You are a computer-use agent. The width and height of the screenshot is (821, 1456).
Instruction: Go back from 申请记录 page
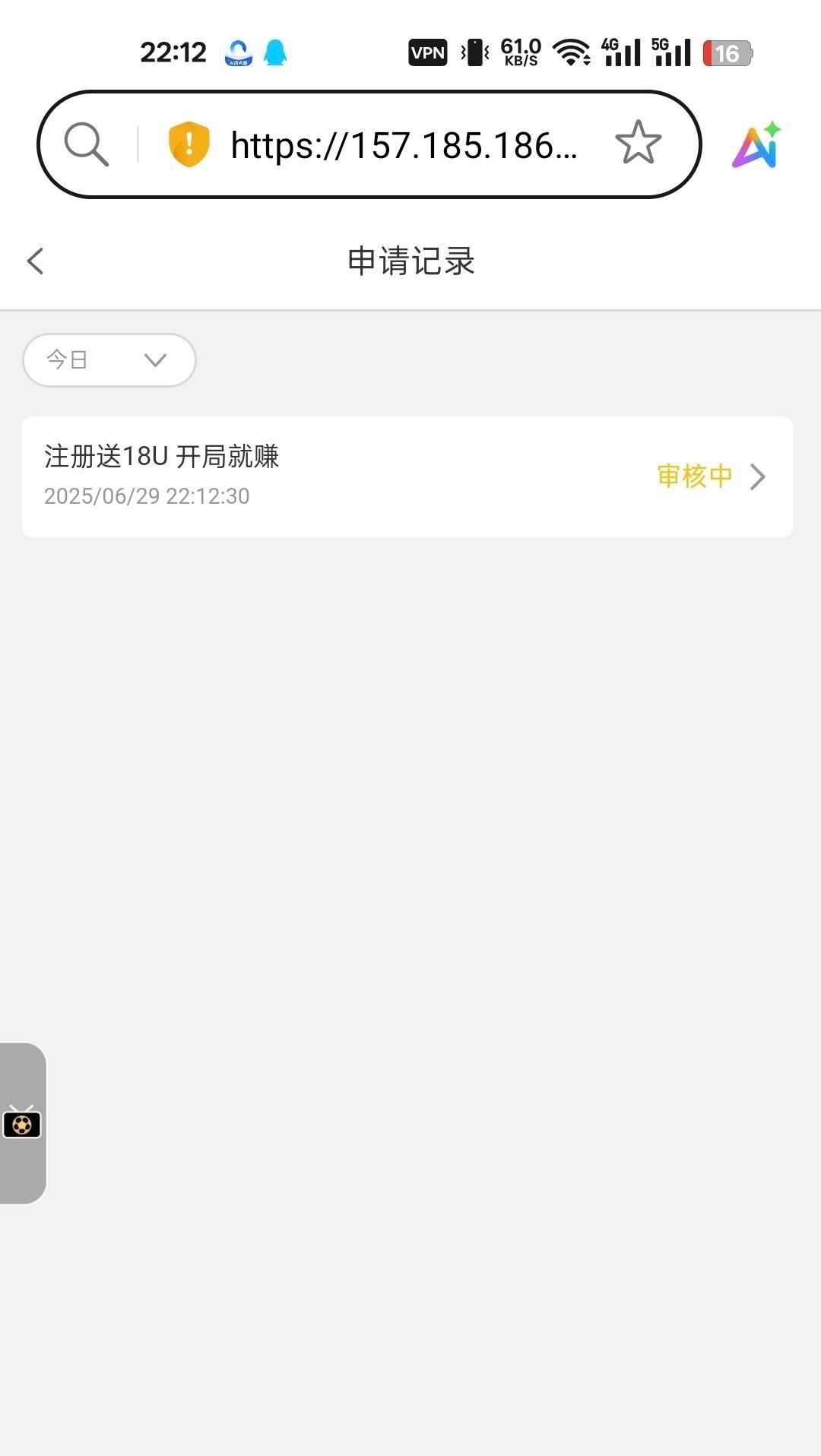tap(35, 261)
